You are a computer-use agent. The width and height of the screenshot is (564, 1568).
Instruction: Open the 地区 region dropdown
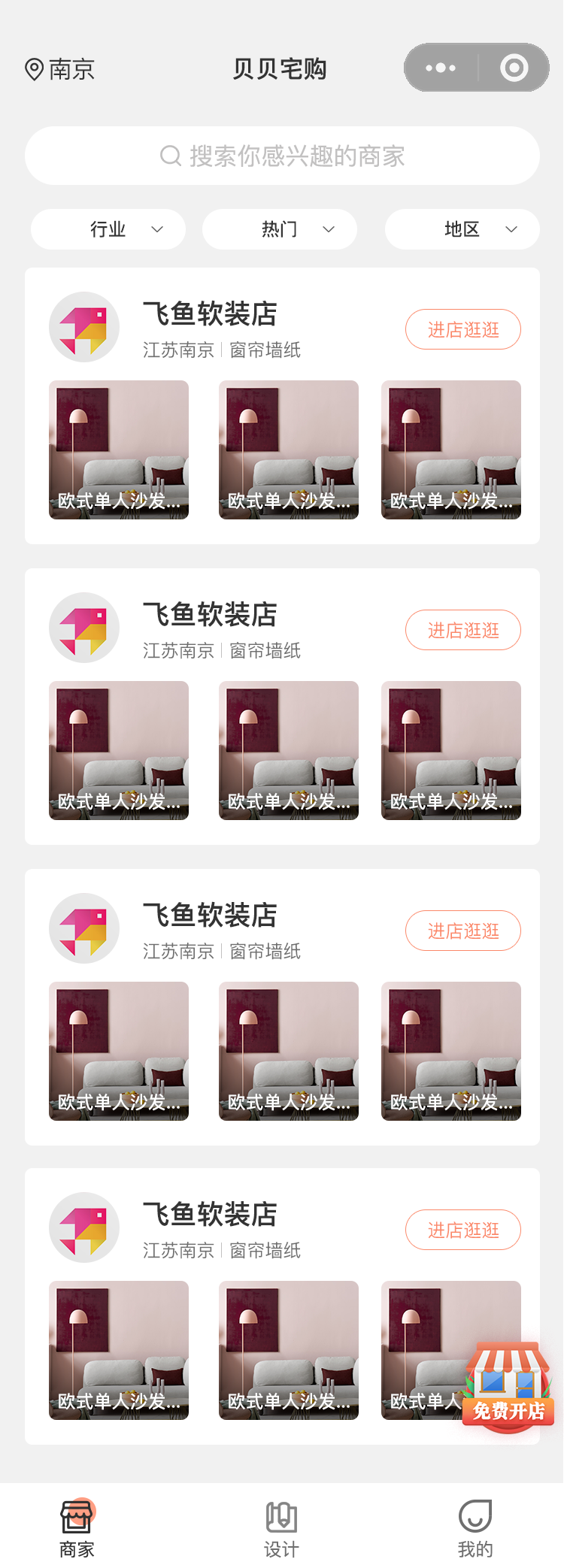pos(462,229)
